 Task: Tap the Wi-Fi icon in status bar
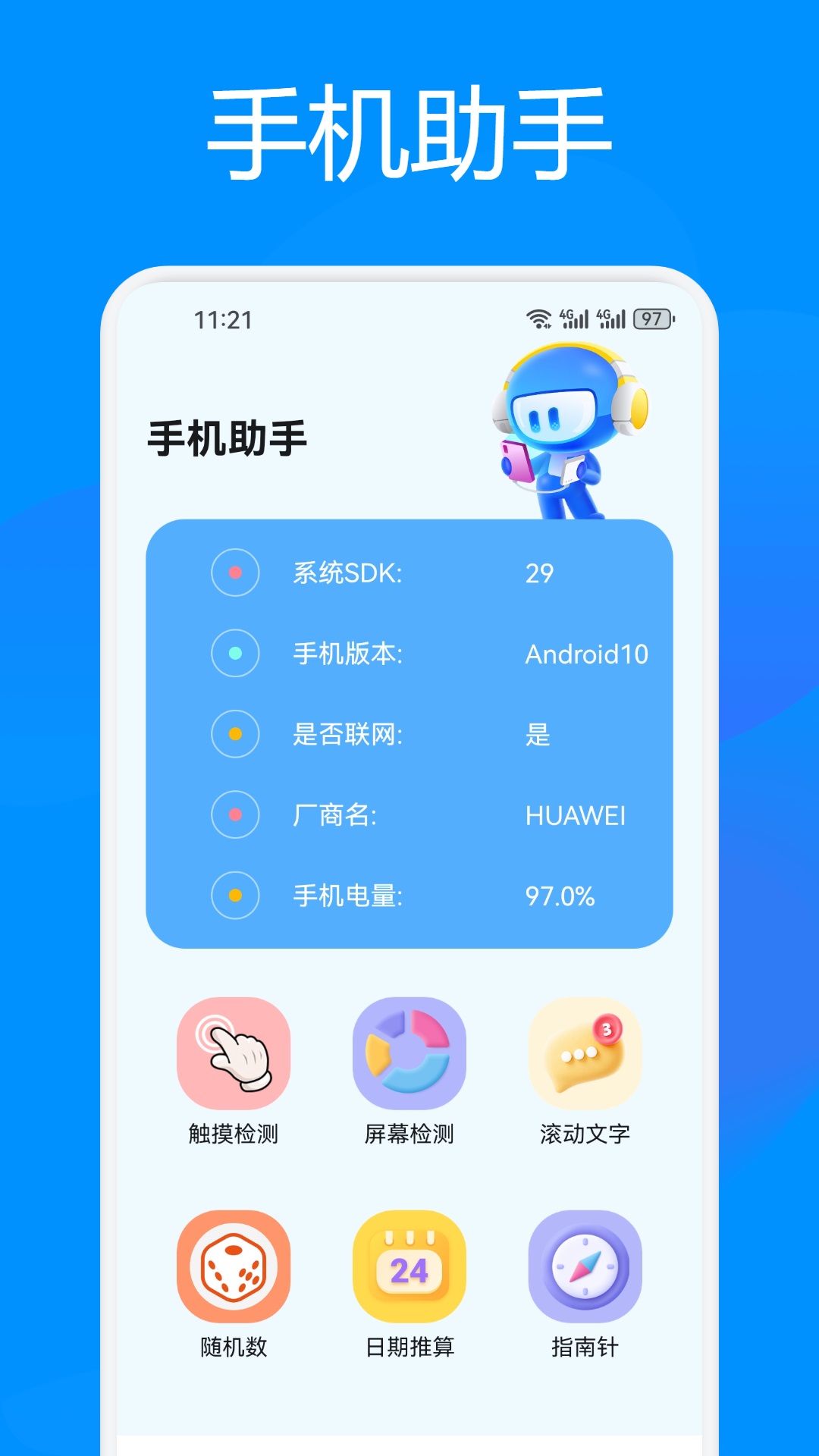click(x=540, y=318)
